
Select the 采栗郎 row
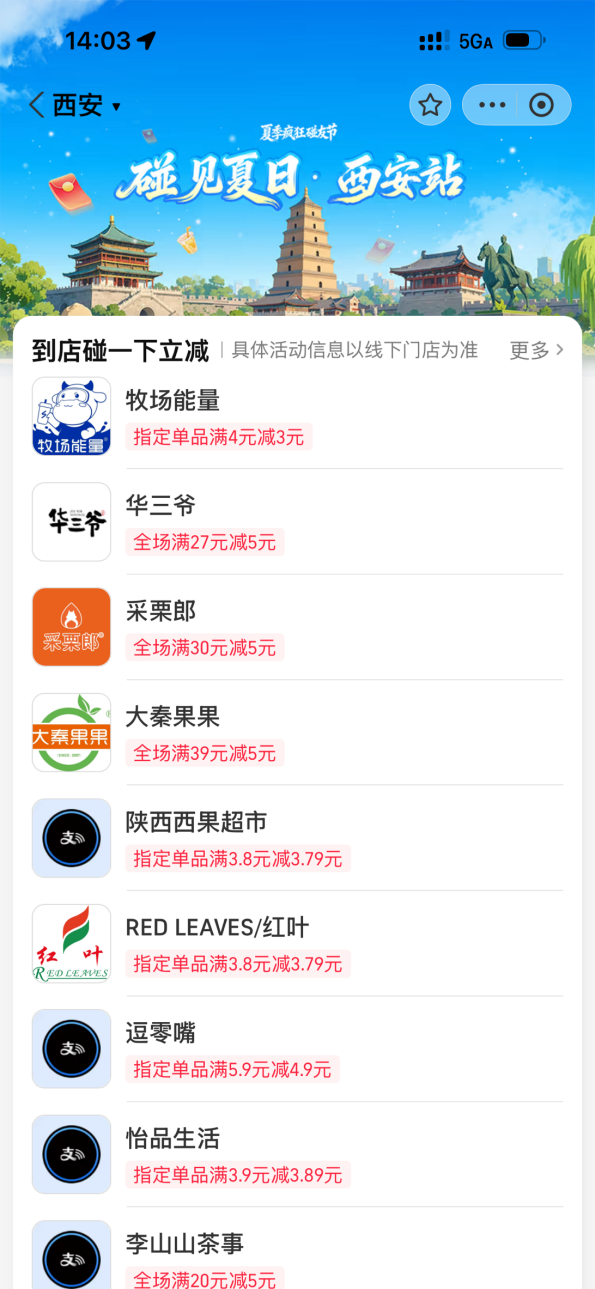pos(297,627)
